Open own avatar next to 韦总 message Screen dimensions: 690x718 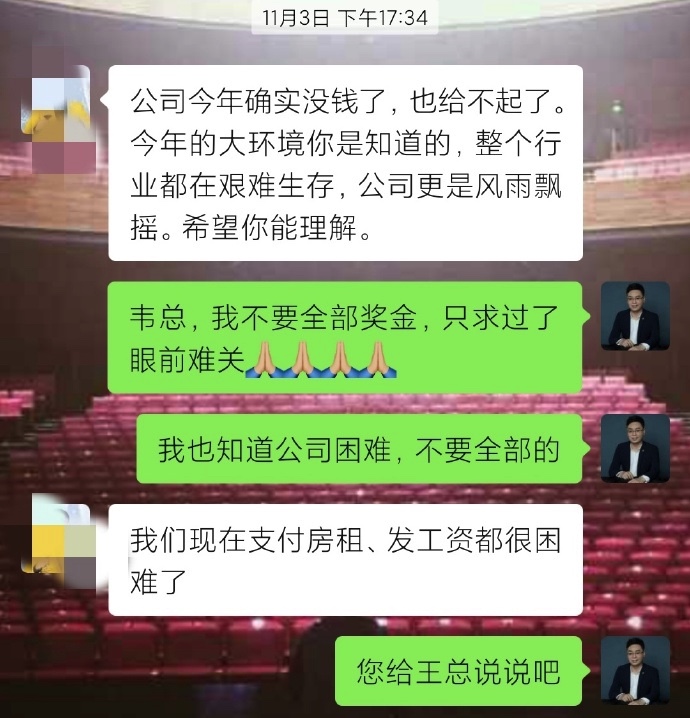coord(635,315)
